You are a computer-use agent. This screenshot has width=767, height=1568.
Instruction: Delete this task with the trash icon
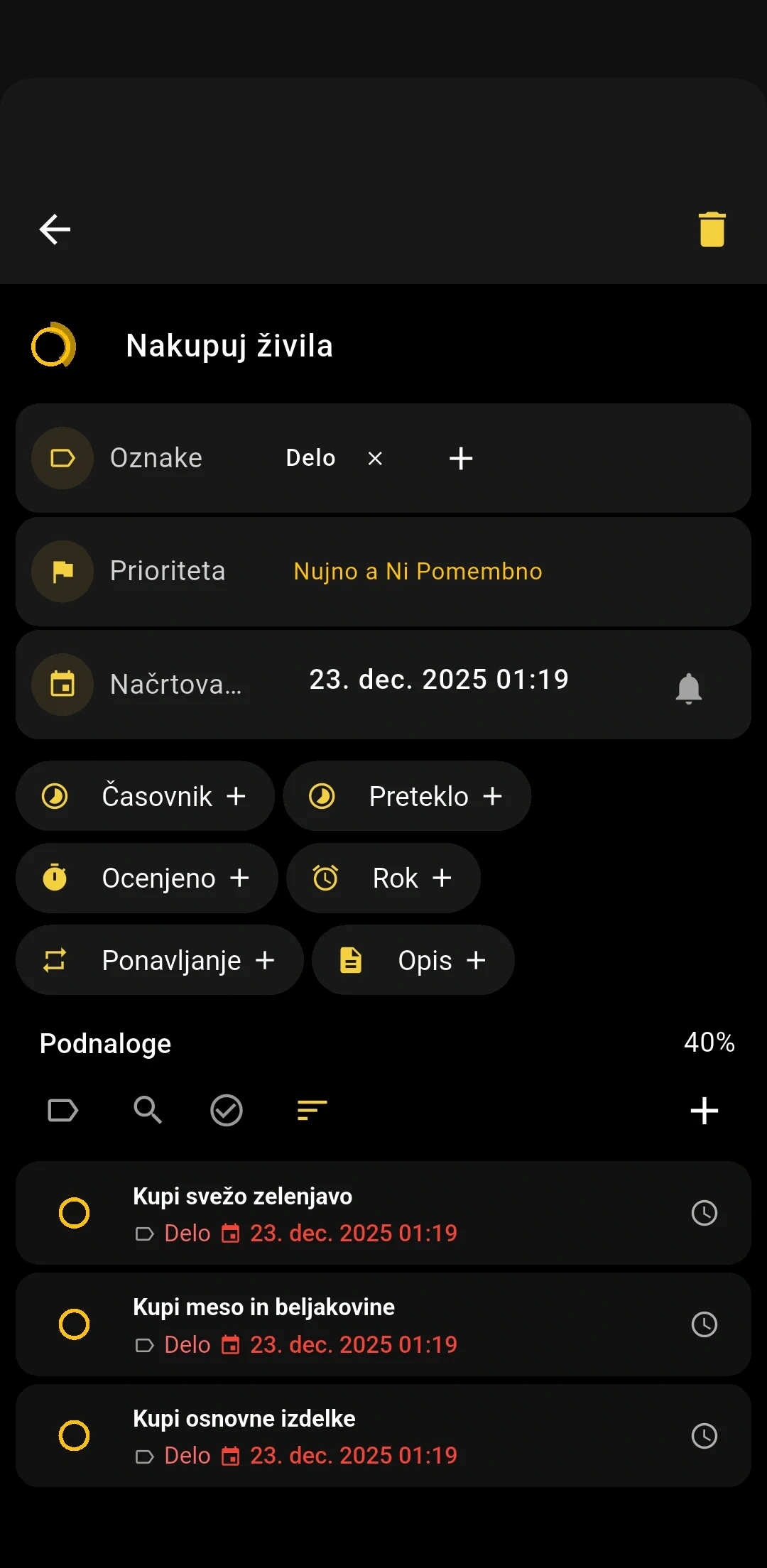(x=712, y=229)
